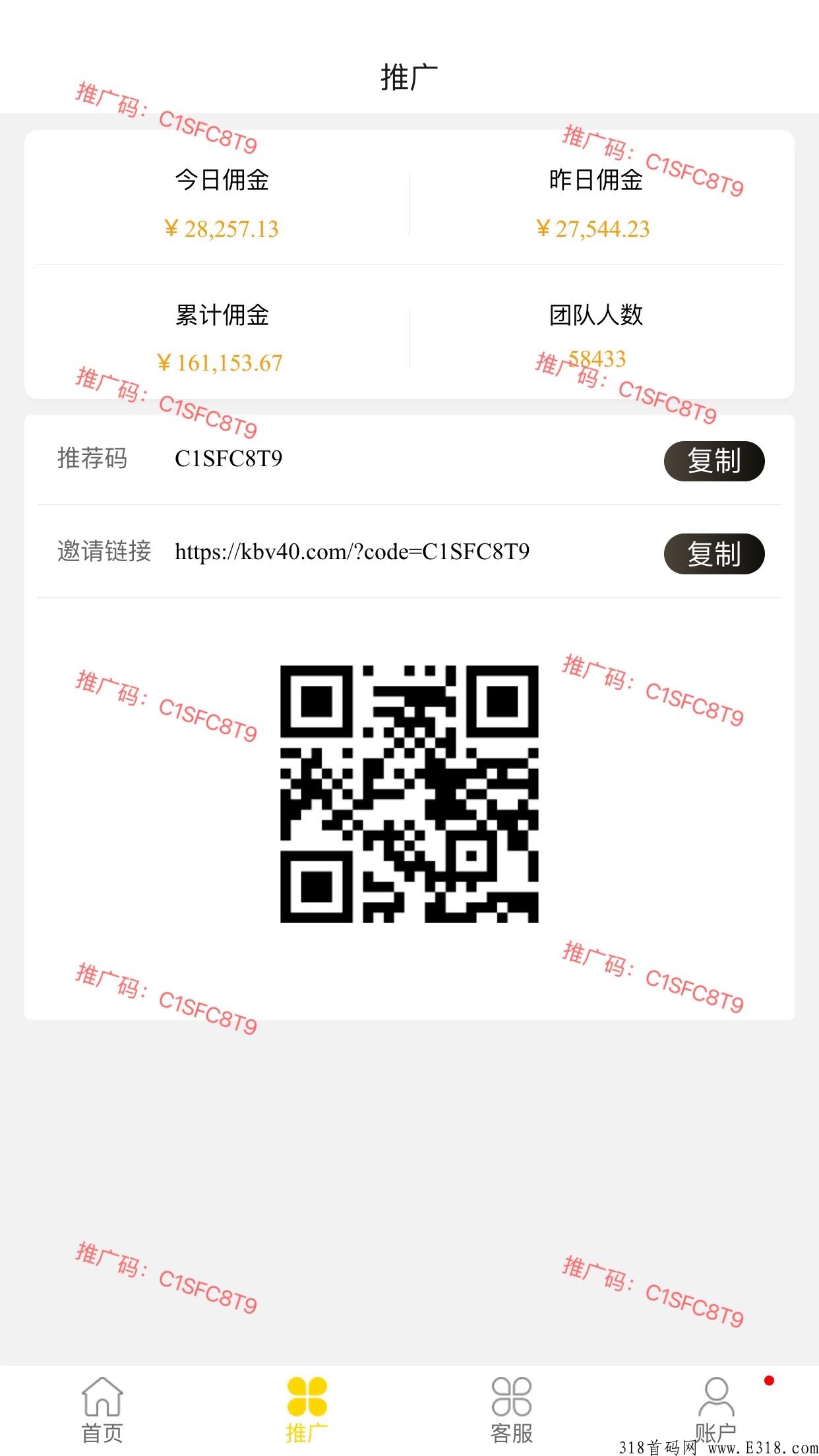Click 复制 next to the 推荐码
Screen dimensions: 819x1456
tap(714, 460)
